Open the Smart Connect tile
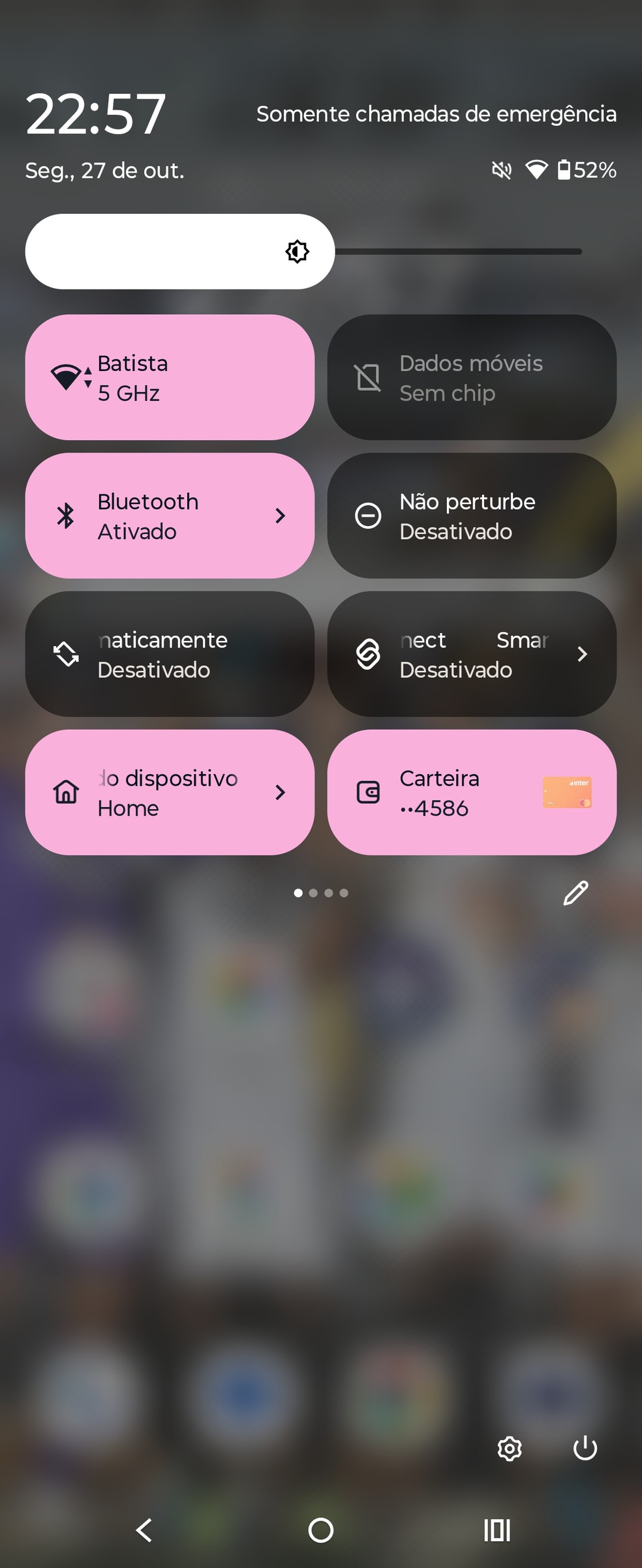This screenshot has width=642, height=1568. tap(471, 654)
